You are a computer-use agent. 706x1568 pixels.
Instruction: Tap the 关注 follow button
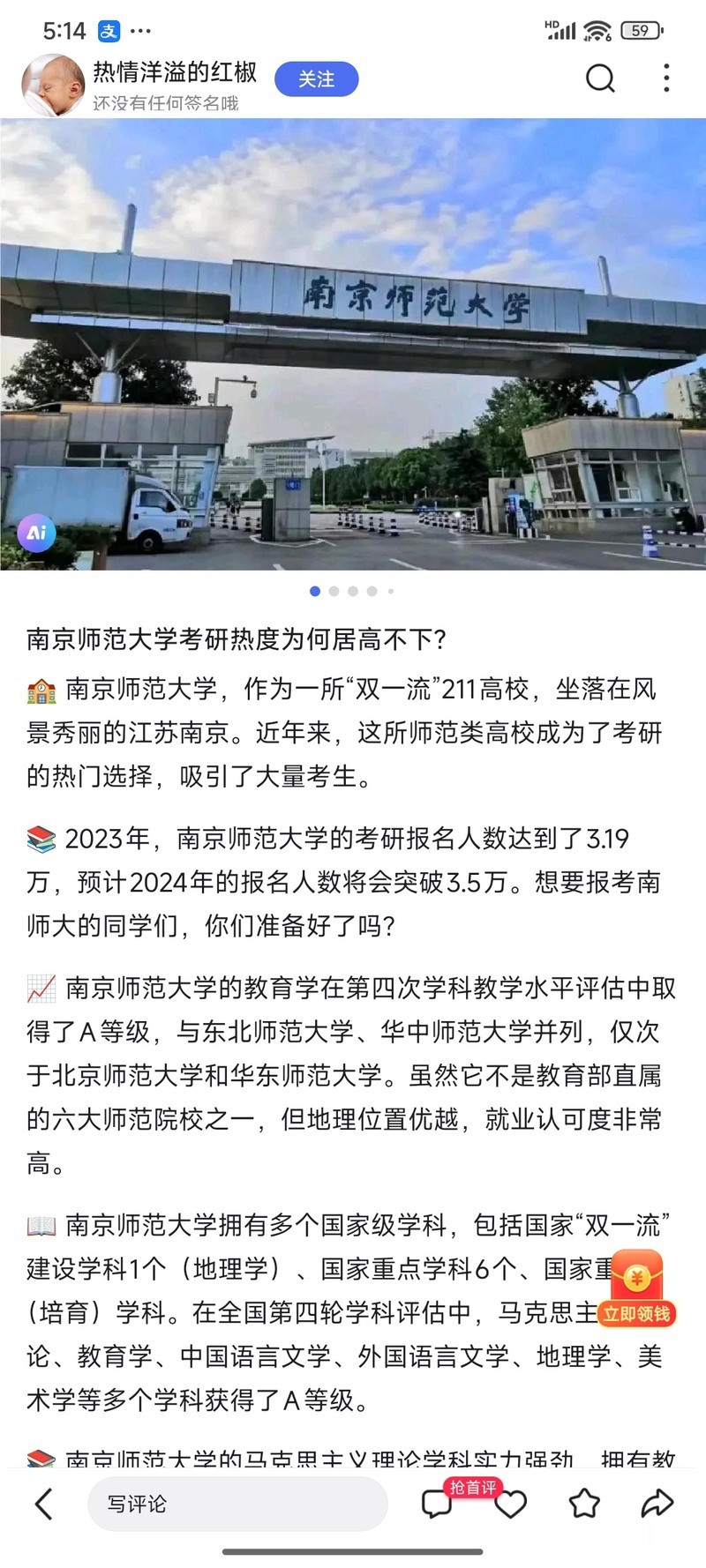(316, 78)
